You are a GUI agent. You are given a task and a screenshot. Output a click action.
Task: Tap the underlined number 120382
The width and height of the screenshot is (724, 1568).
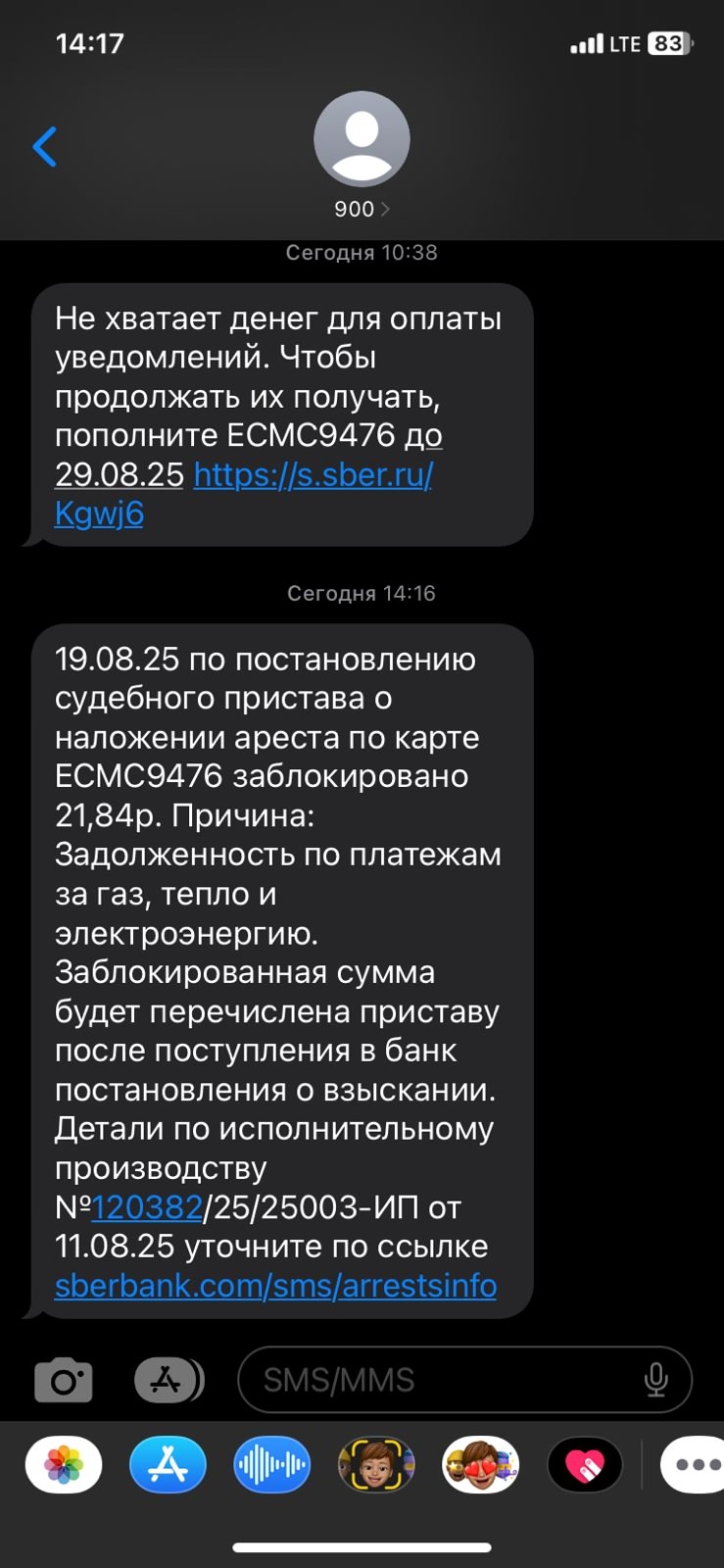pos(147,1207)
